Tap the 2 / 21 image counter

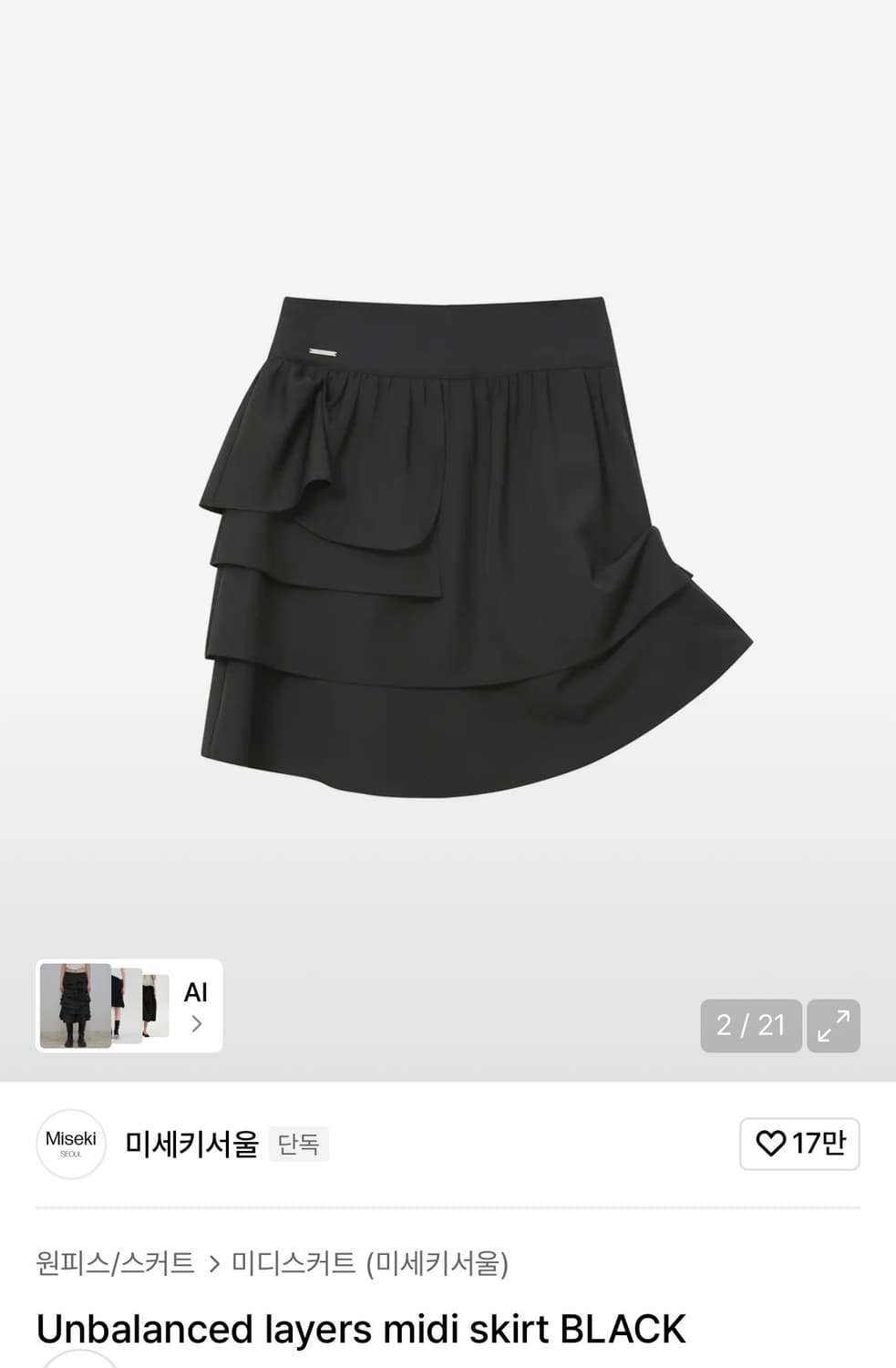click(750, 1026)
